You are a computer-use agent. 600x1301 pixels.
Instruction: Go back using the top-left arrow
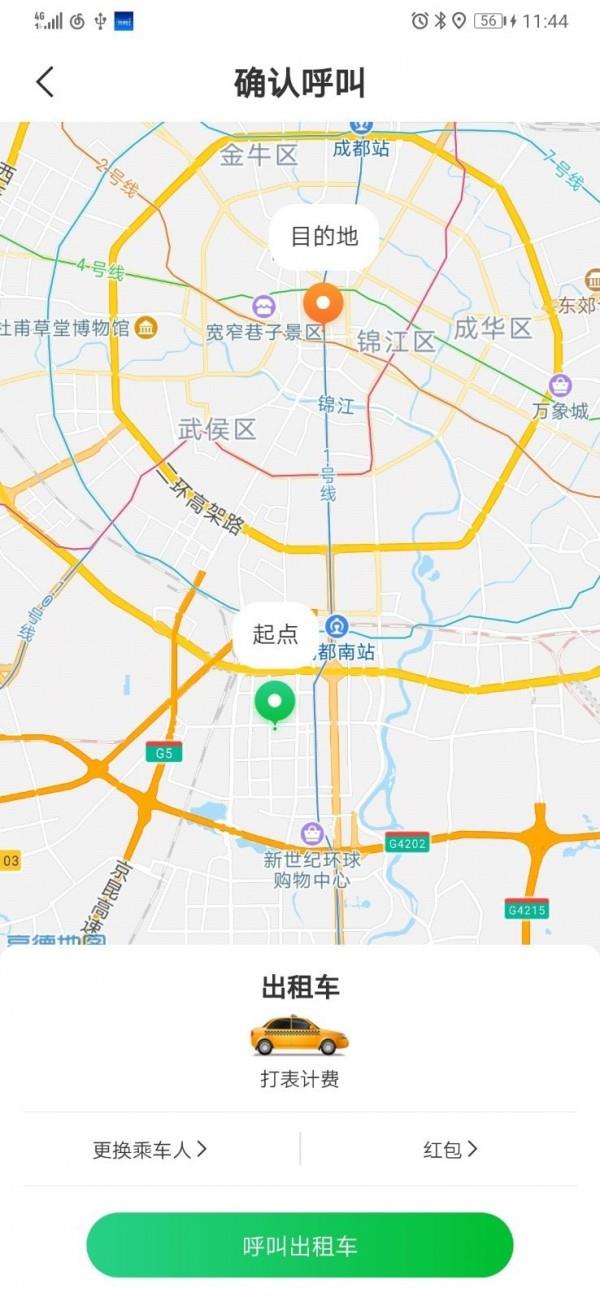[45, 82]
